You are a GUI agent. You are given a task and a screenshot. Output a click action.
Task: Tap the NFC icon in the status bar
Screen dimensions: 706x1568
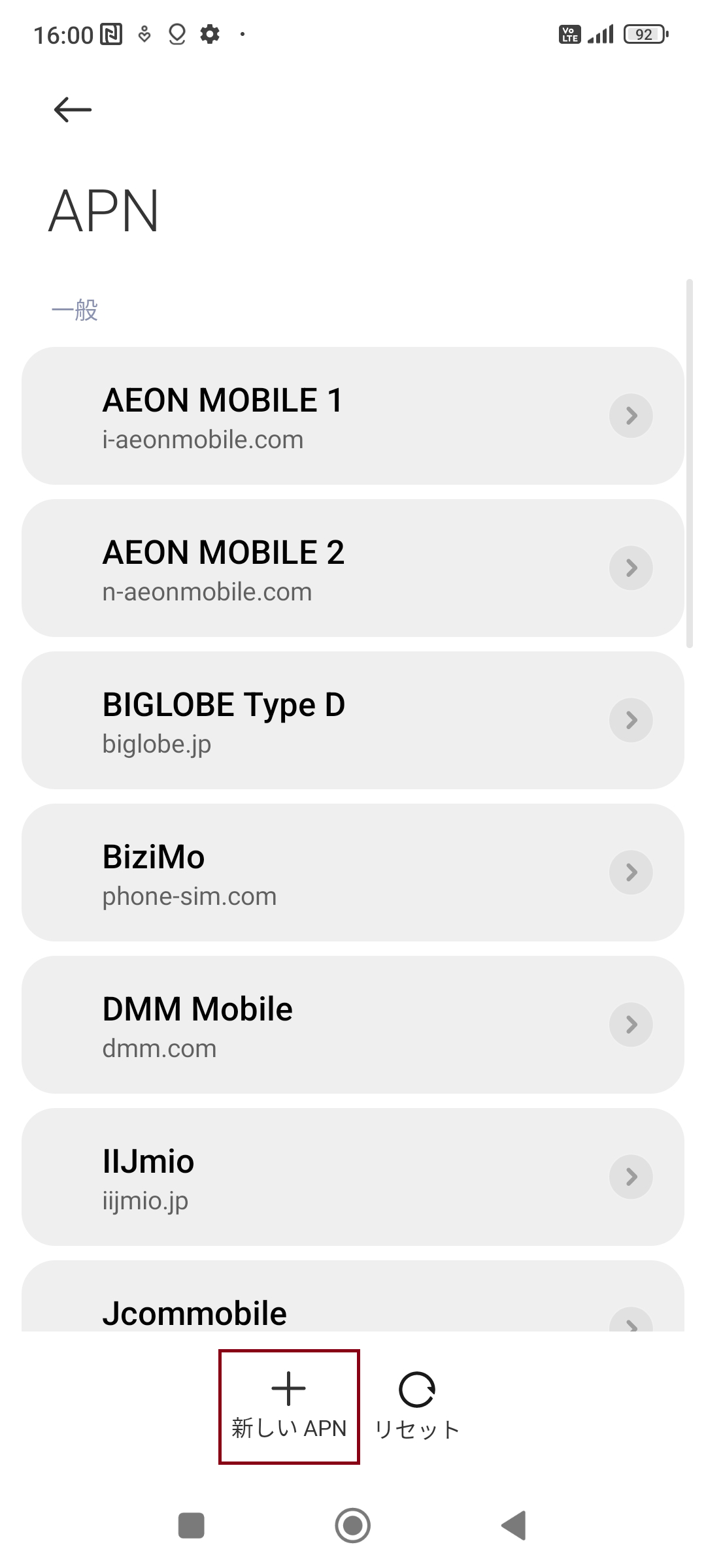click(111, 34)
